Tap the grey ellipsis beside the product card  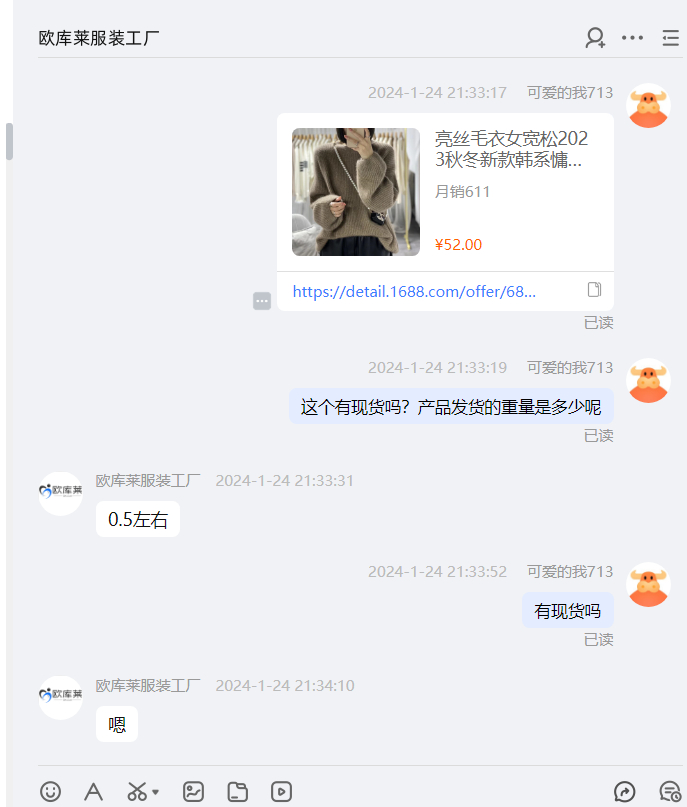(x=262, y=300)
